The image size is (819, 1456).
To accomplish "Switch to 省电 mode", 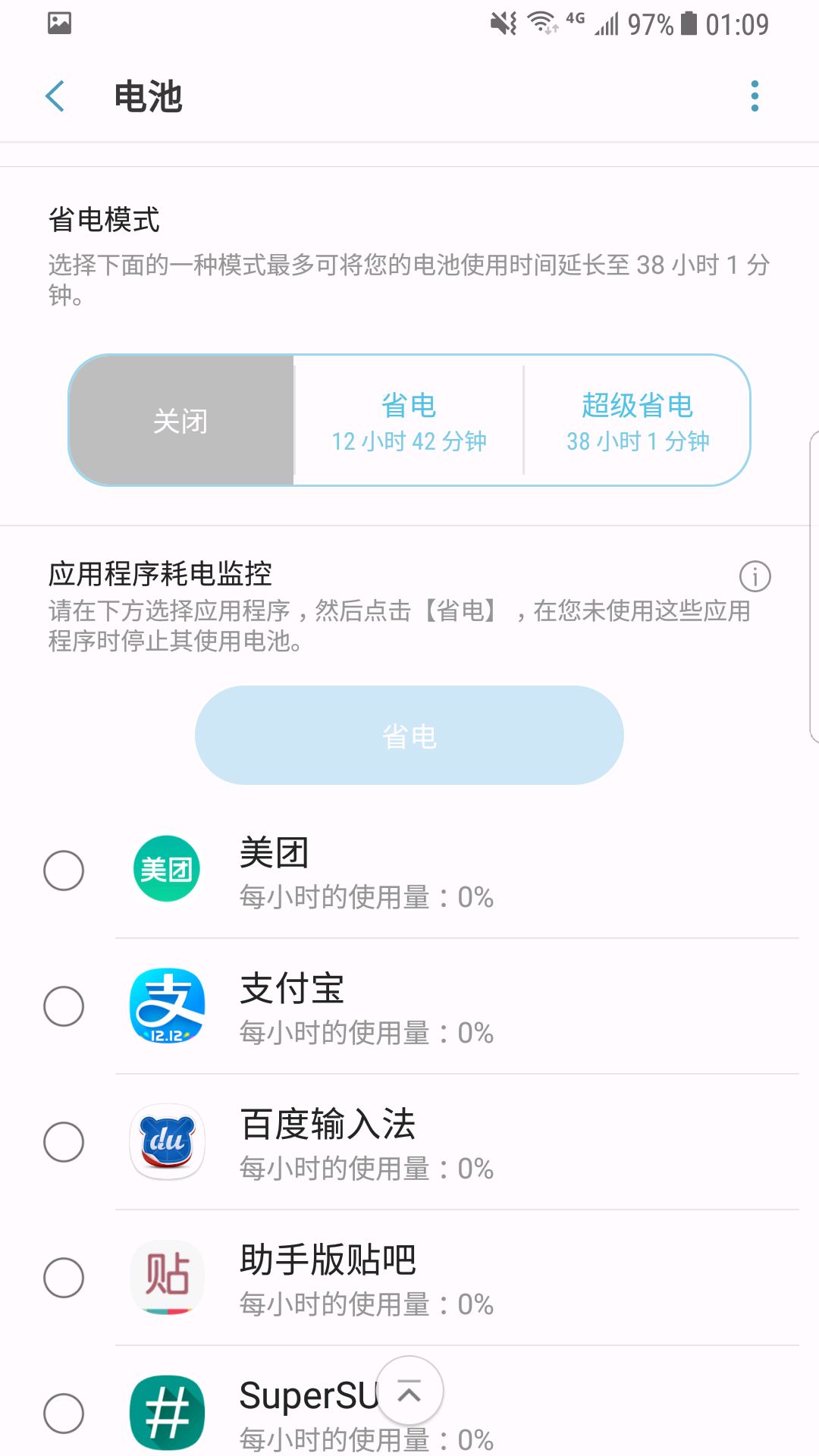I will [409, 421].
